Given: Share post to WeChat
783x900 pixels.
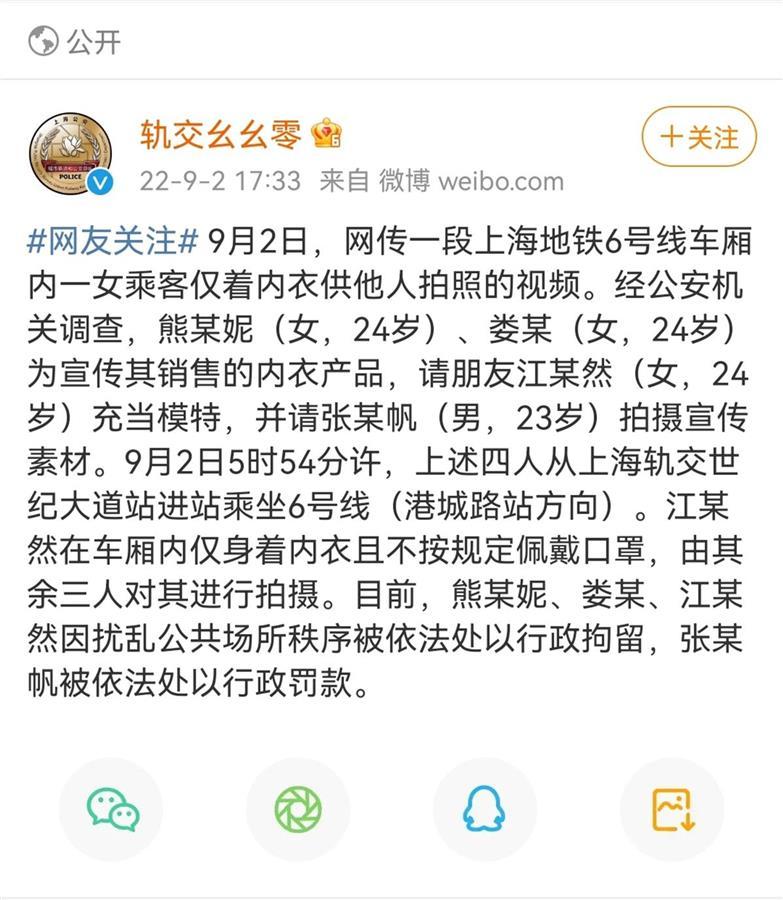Looking at the screenshot, I should [x=112, y=808].
